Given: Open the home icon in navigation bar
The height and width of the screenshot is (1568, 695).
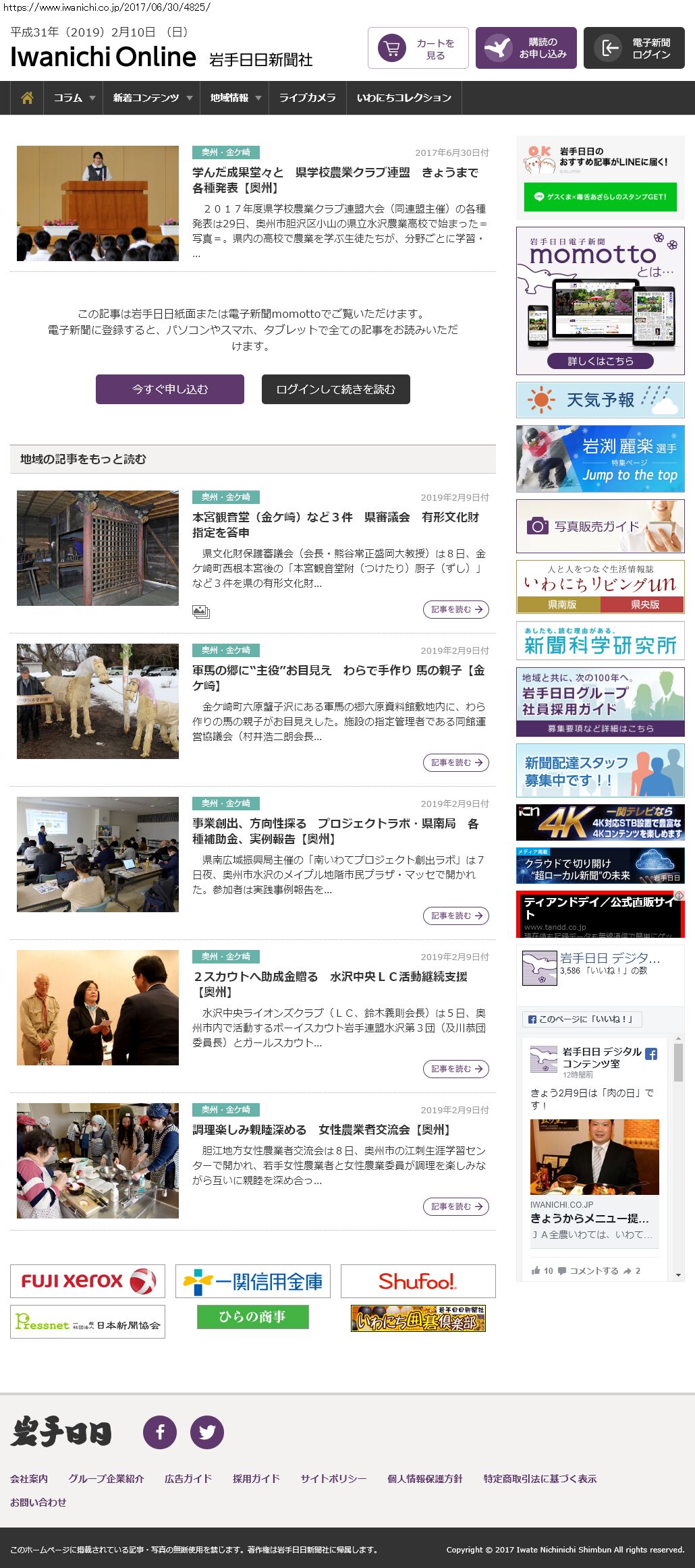Looking at the screenshot, I should [x=27, y=98].
